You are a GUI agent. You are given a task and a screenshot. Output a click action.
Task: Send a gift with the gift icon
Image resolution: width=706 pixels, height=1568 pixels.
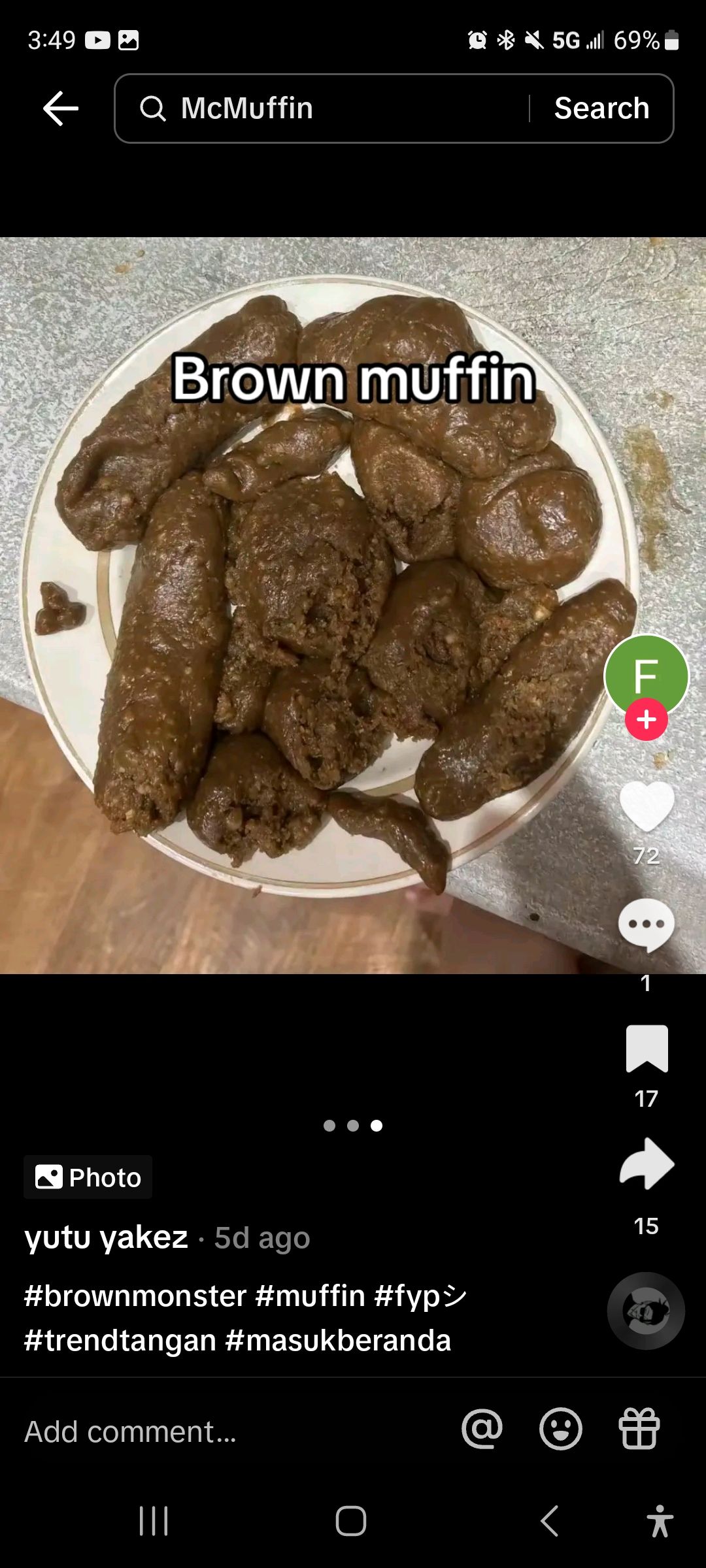point(639,1429)
